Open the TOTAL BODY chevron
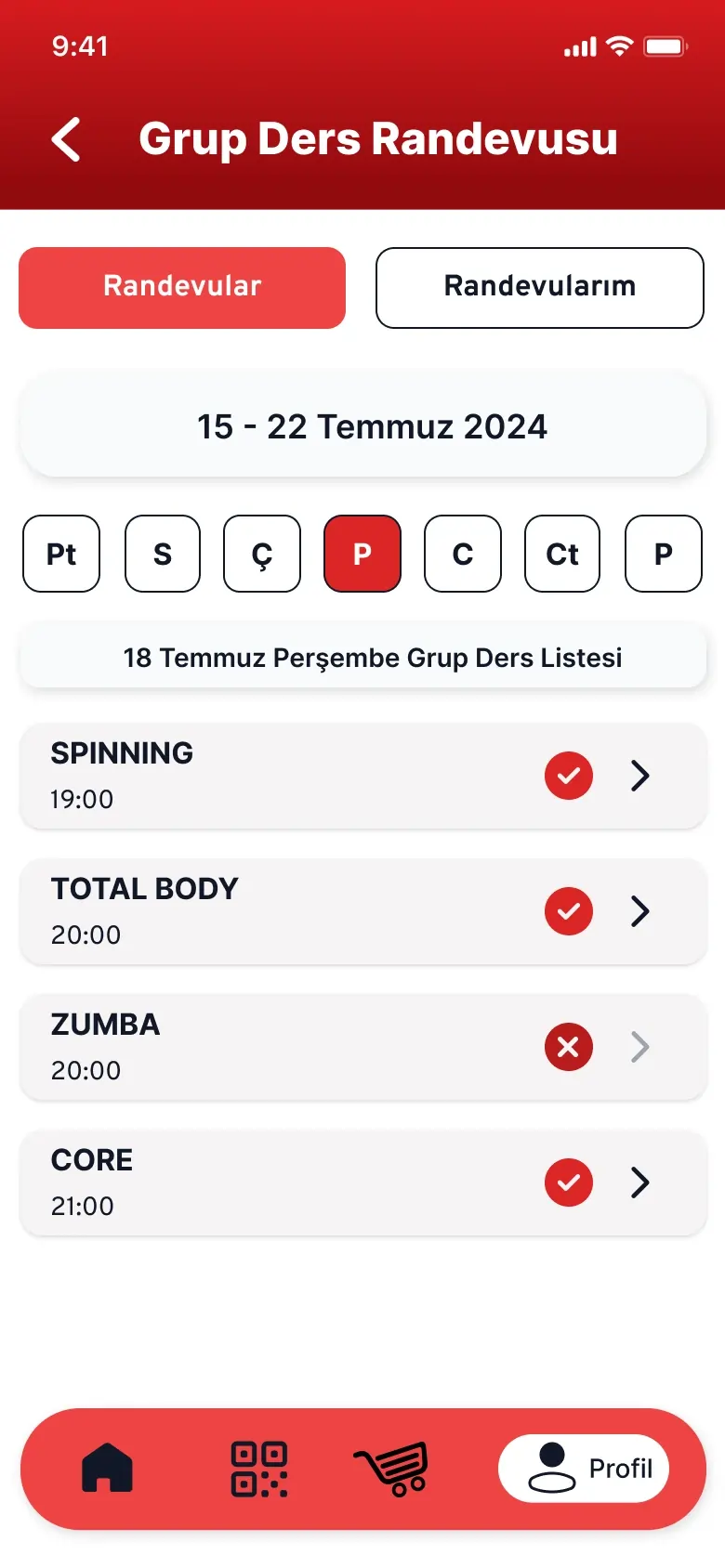Screen dimensions: 725x1568 click(x=639, y=911)
